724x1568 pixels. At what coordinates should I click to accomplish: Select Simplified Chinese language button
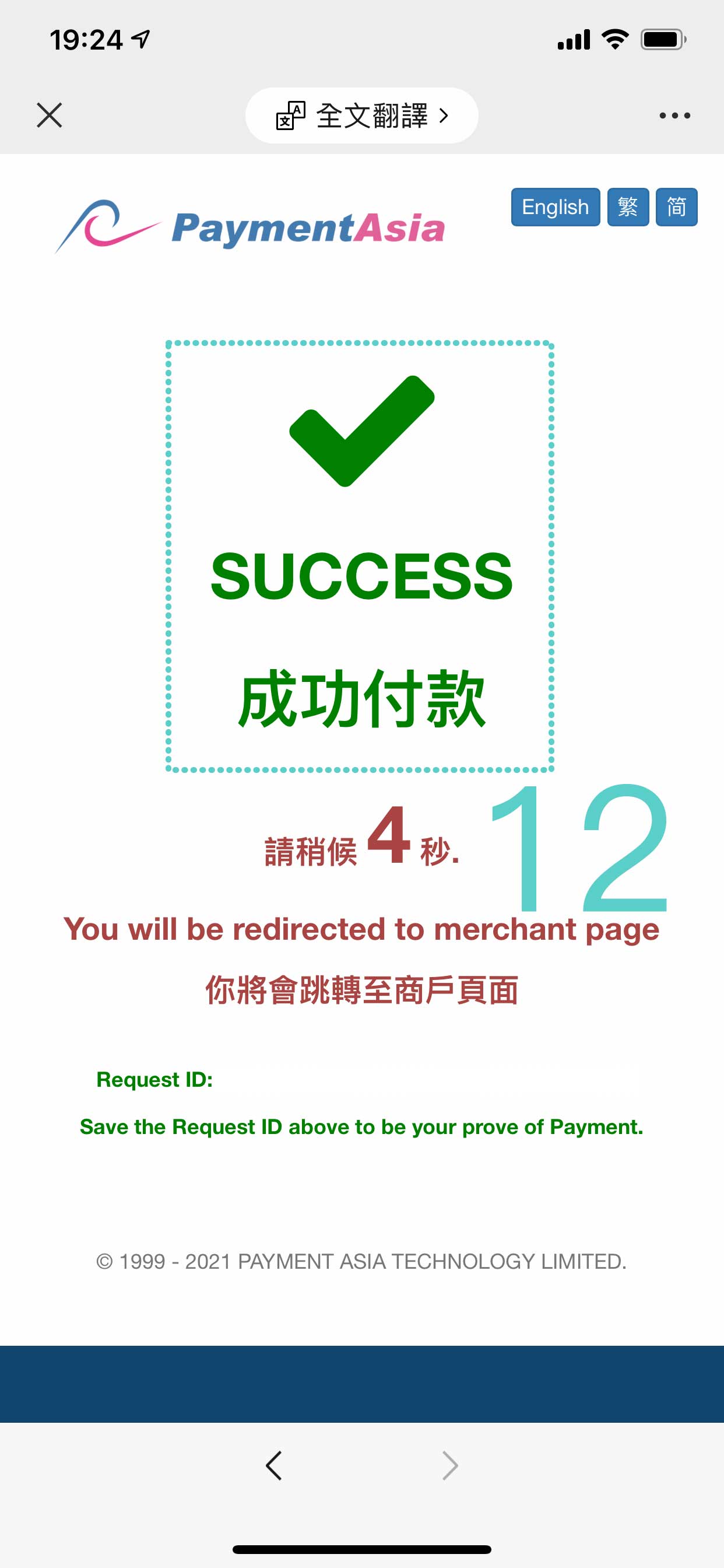[x=676, y=208]
